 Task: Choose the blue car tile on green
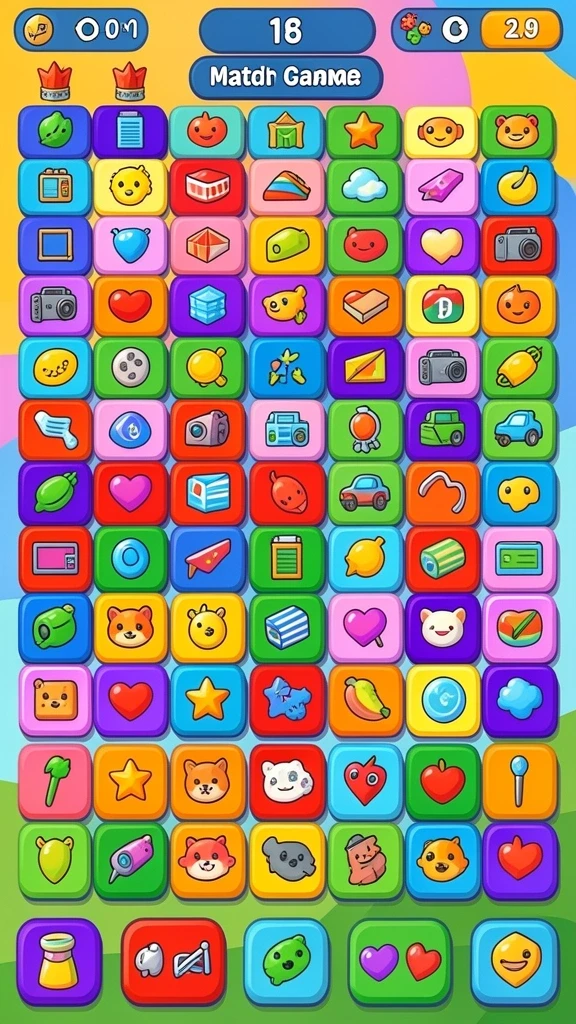[519, 430]
